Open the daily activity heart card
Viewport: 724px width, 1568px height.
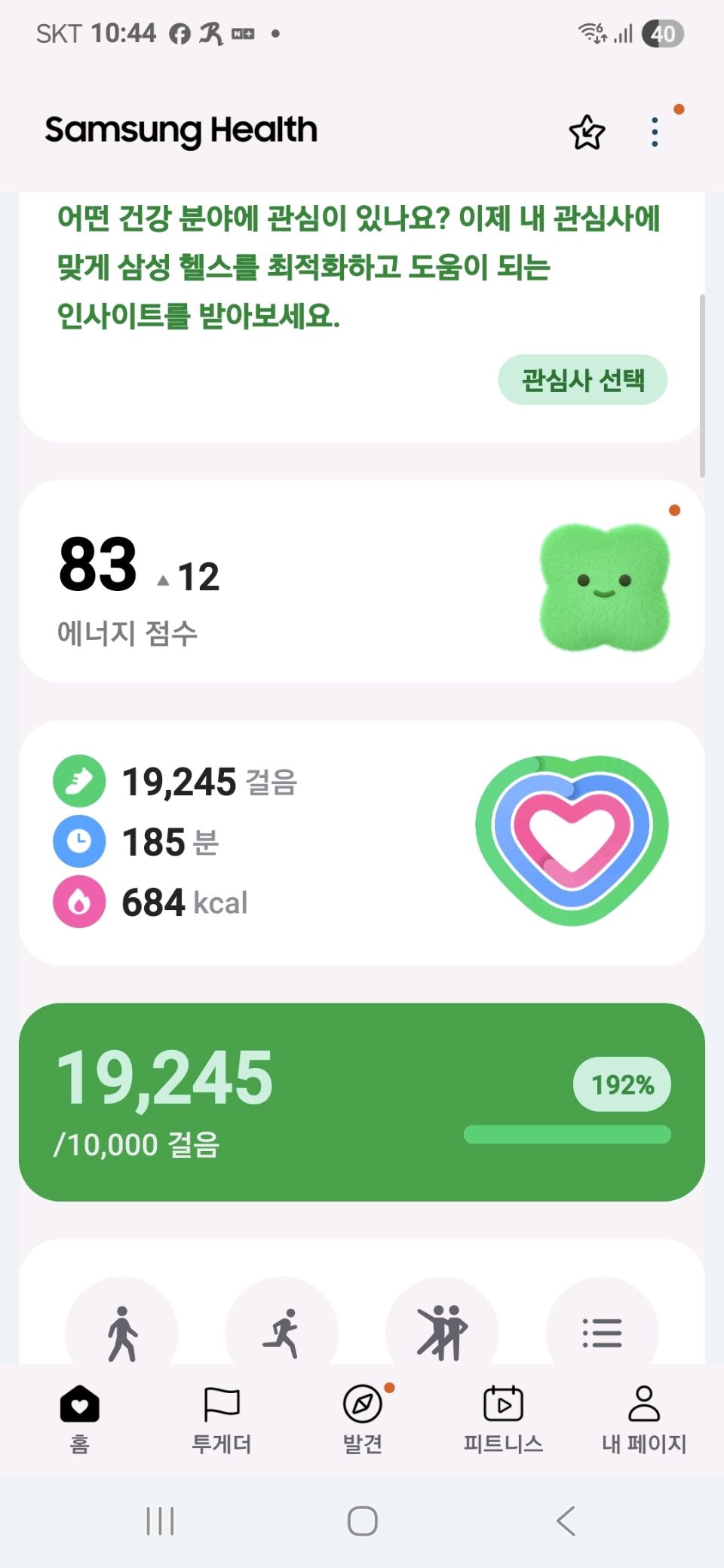[x=362, y=843]
